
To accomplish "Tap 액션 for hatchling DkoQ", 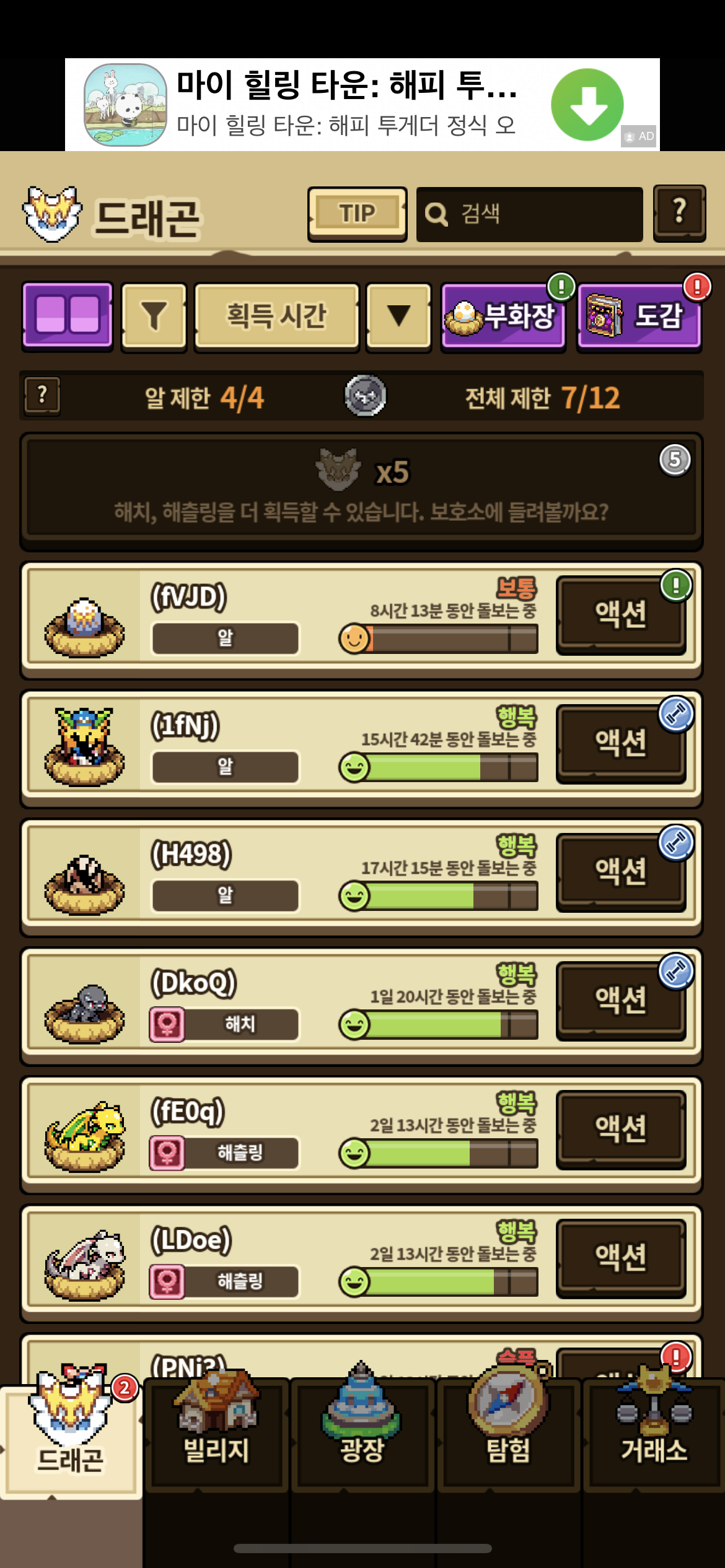I will tap(621, 1000).
